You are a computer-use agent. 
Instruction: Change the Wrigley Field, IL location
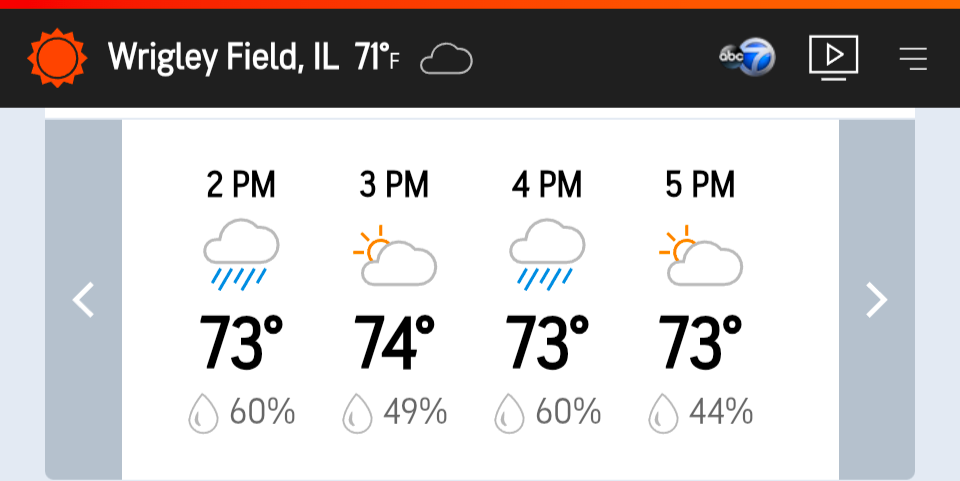coord(222,58)
